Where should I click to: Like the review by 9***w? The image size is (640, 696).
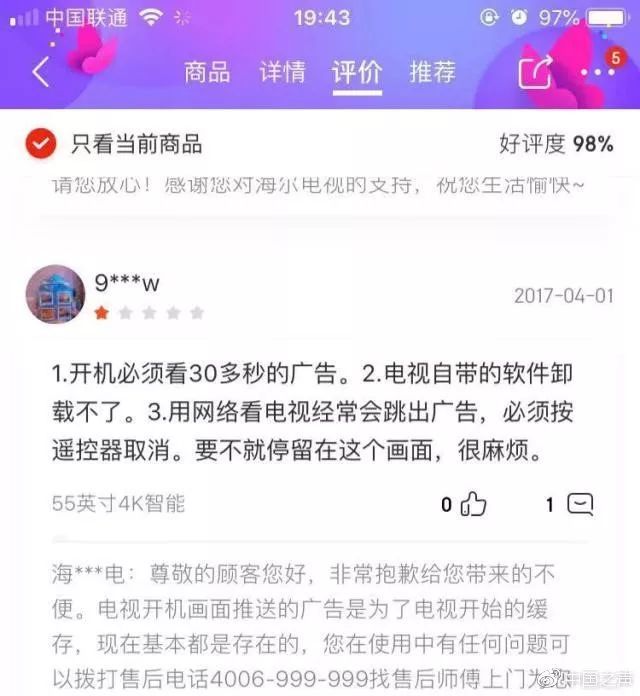(x=471, y=504)
